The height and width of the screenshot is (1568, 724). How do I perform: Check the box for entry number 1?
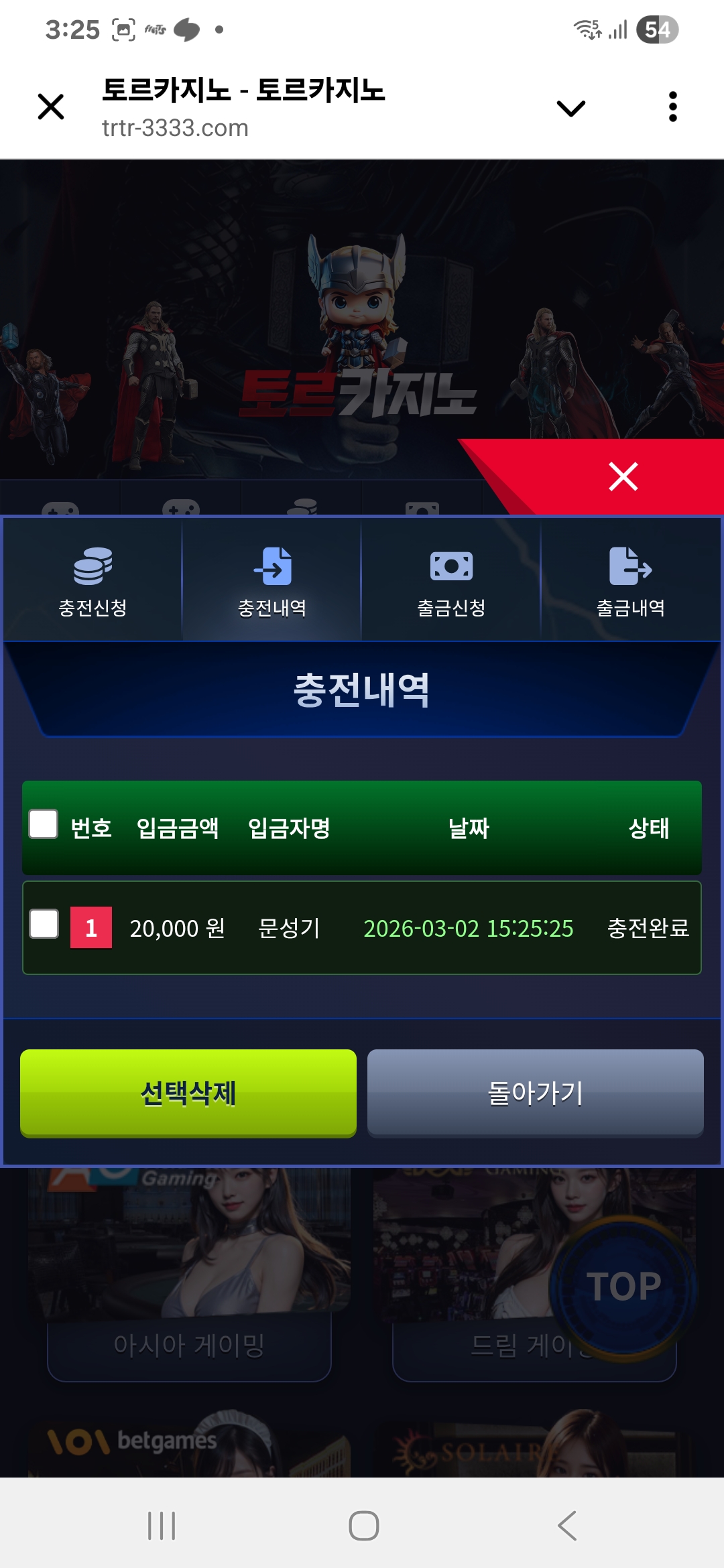coord(44,924)
